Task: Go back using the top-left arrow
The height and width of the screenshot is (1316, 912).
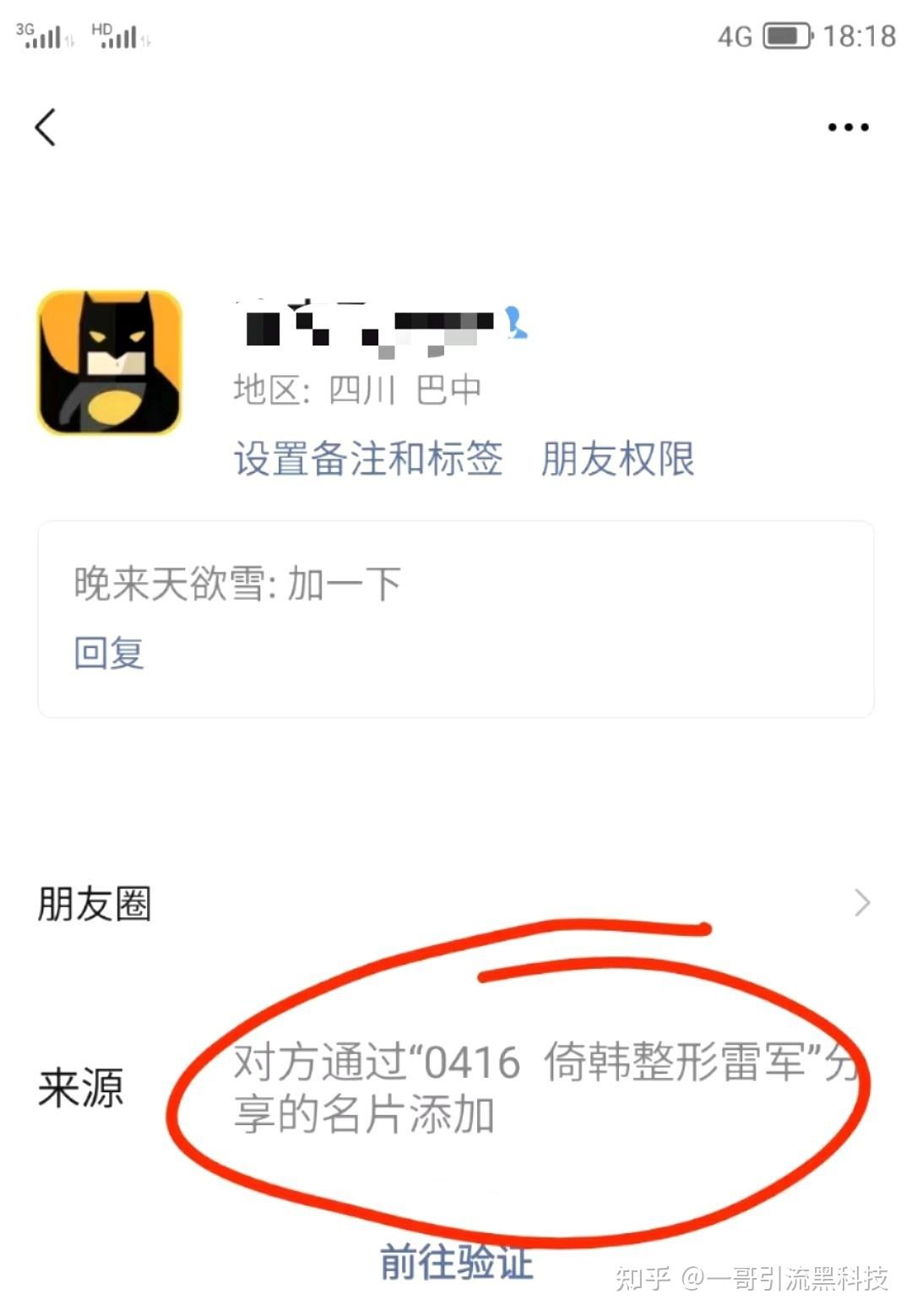Action: pos(46,128)
